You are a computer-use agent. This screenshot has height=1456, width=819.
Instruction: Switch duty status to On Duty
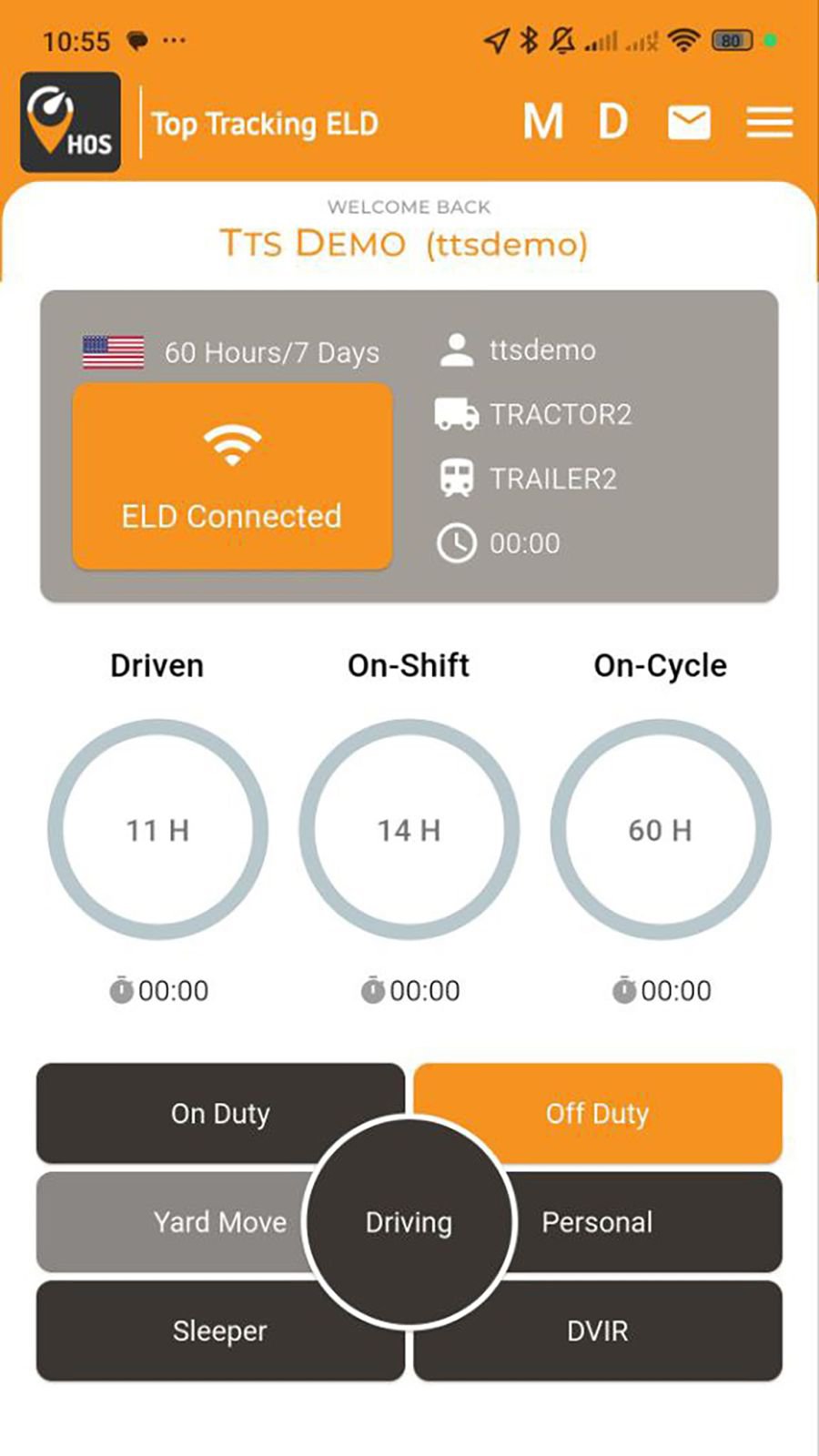(219, 1113)
